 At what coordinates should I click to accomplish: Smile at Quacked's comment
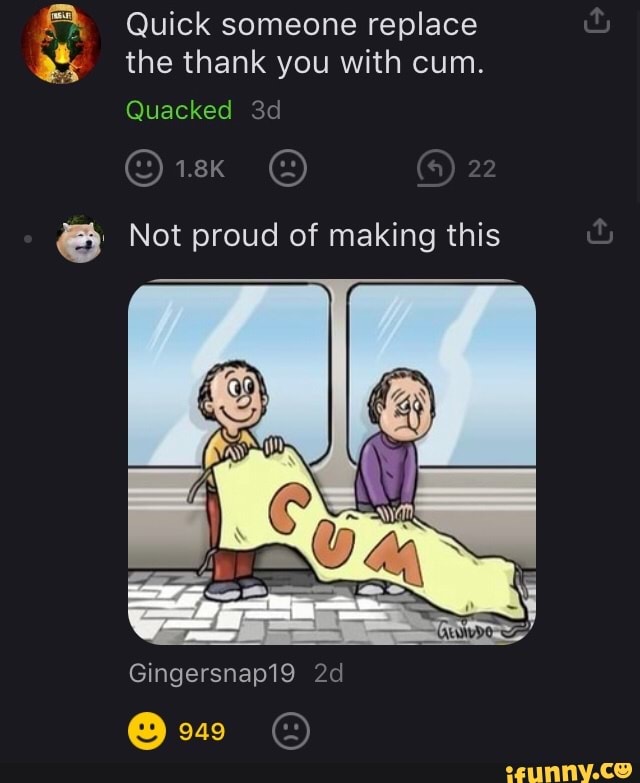144,169
